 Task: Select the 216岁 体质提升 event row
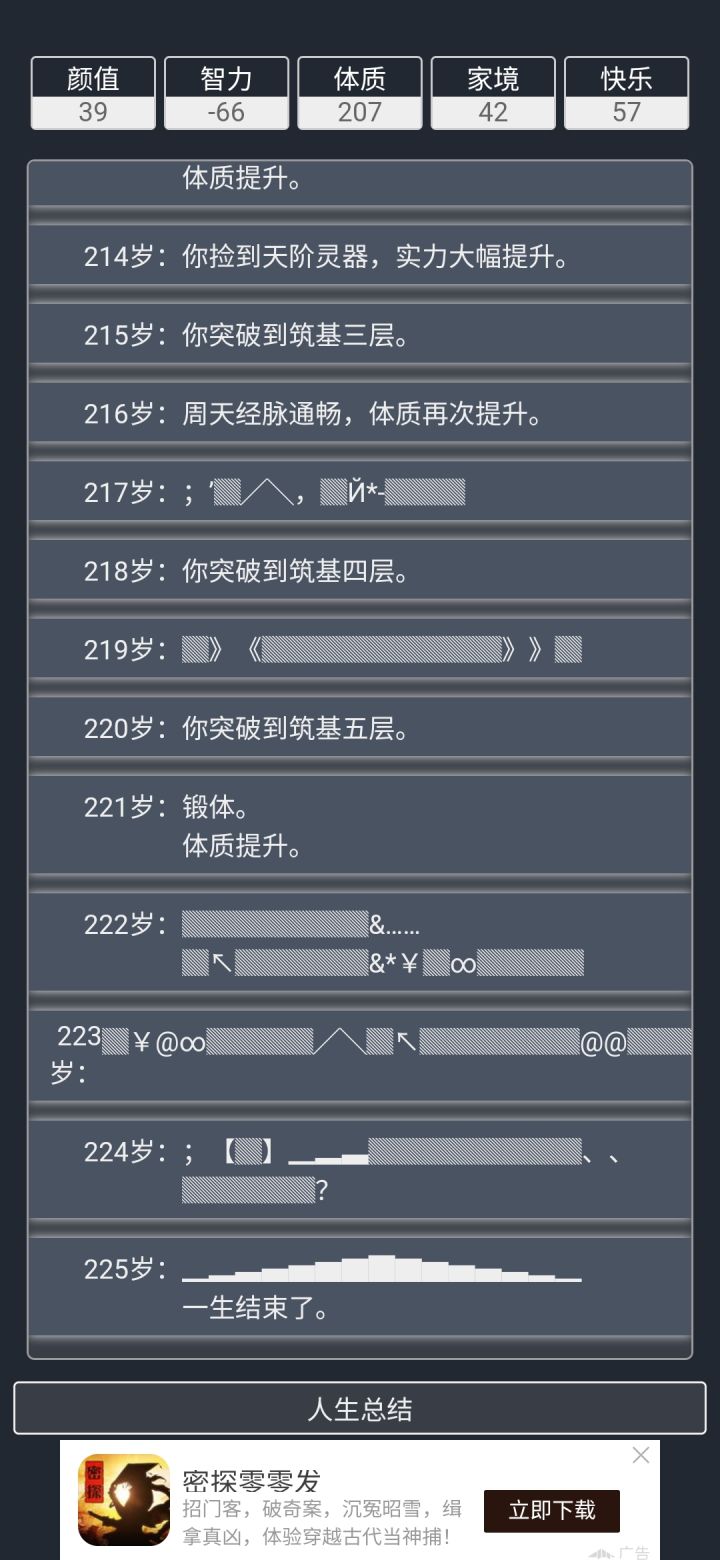pyautogui.click(x=360, y=413)
